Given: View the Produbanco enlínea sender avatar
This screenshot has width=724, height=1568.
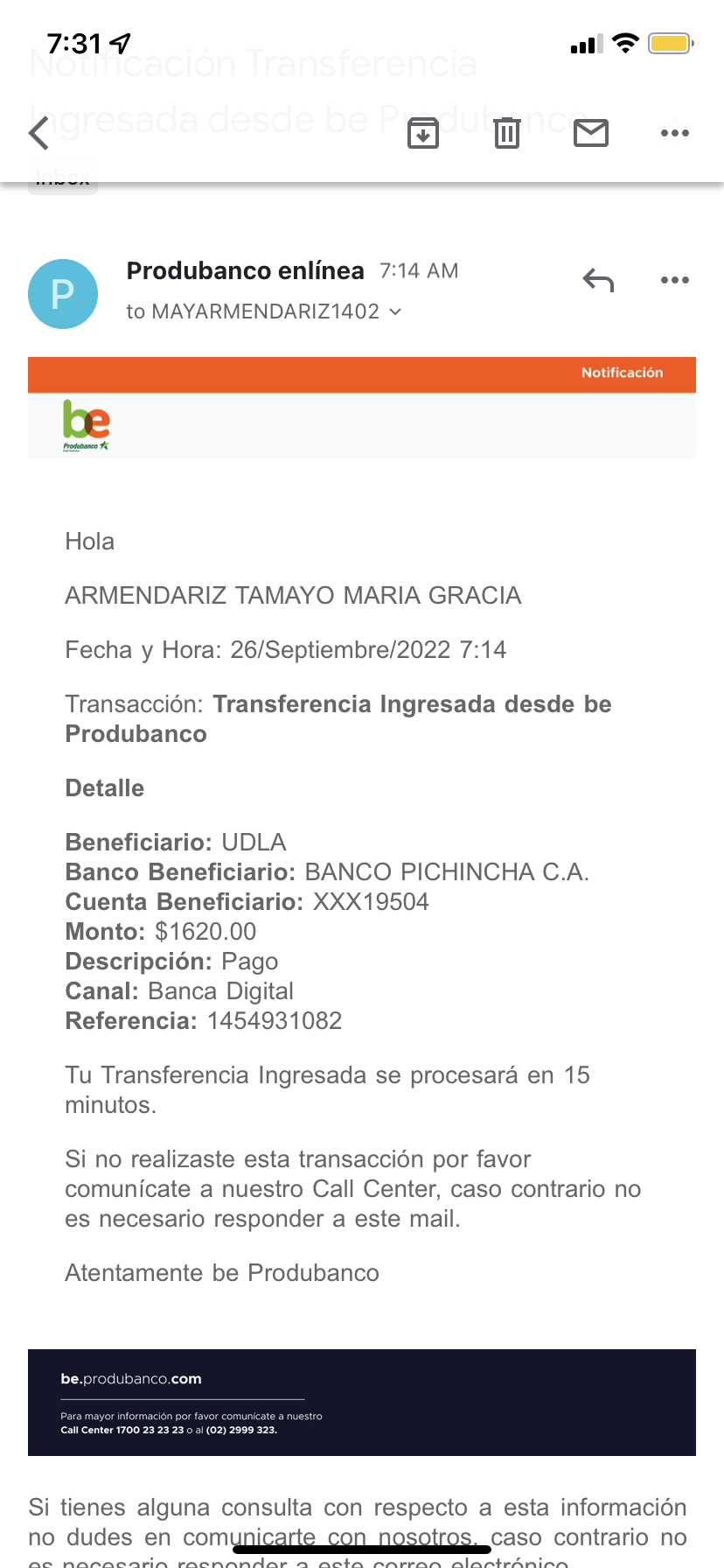Looking at the screenshot, I should point(63,294).
